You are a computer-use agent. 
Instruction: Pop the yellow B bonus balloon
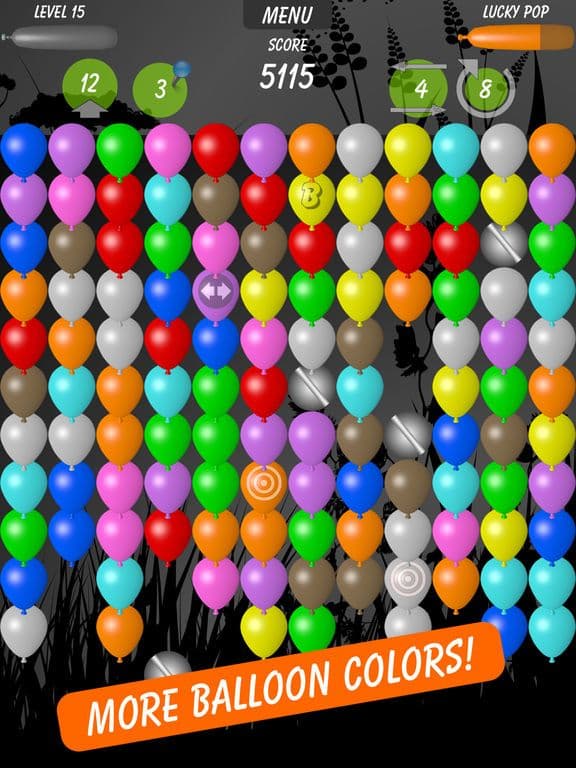(x=312, y=199)
